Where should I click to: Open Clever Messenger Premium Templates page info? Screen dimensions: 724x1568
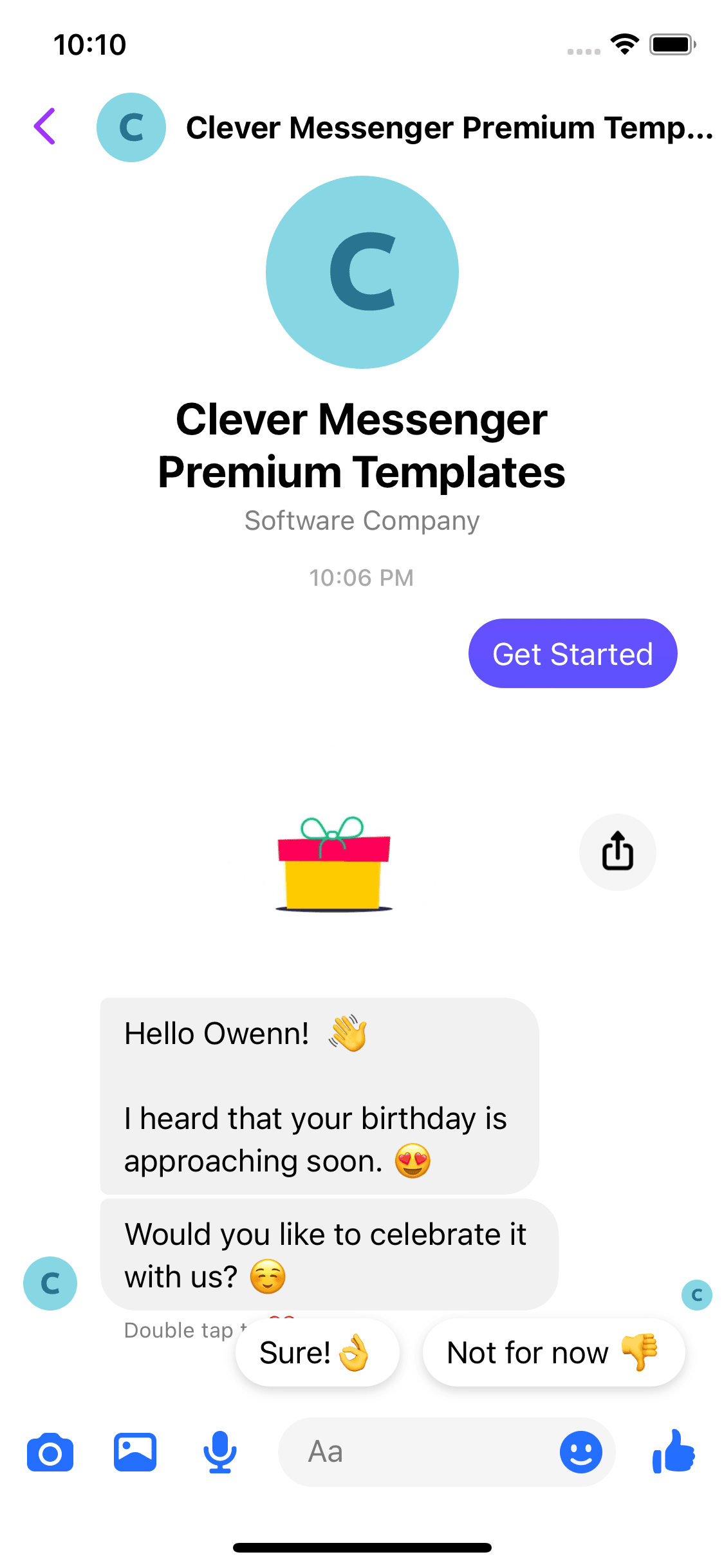click(x=449, y=127)
